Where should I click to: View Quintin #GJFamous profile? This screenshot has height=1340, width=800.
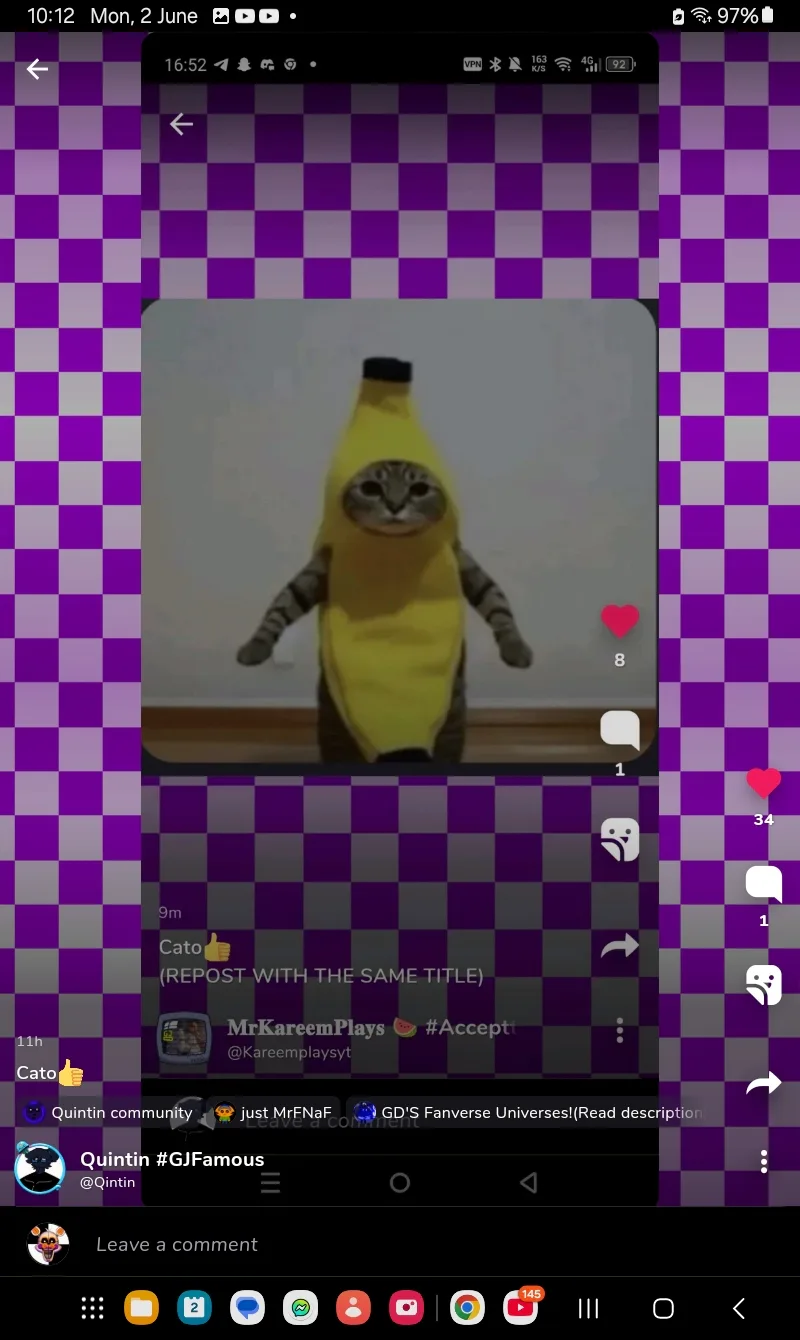coord(172,1160)
